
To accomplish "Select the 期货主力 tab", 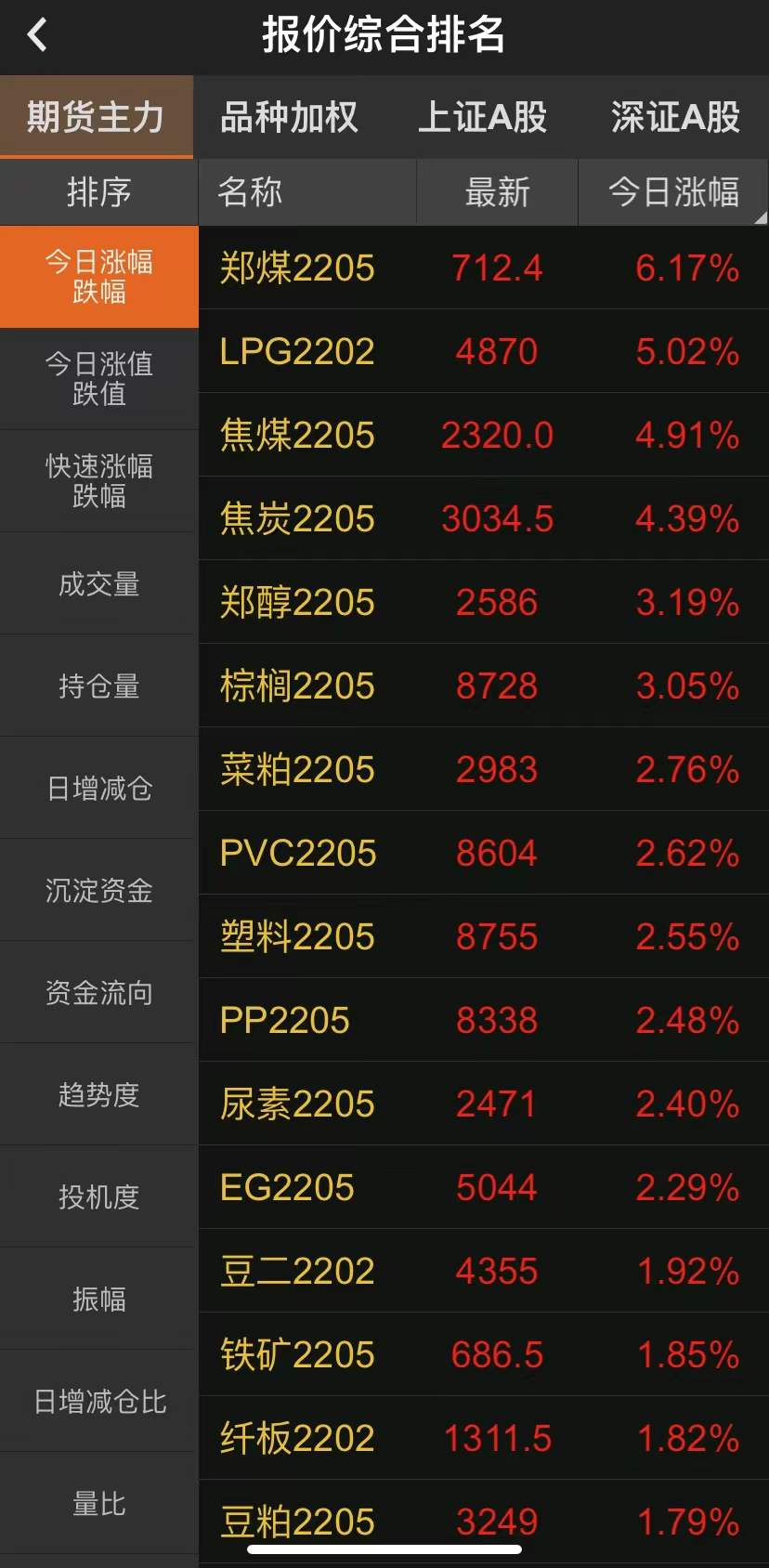I will [96, 117].
